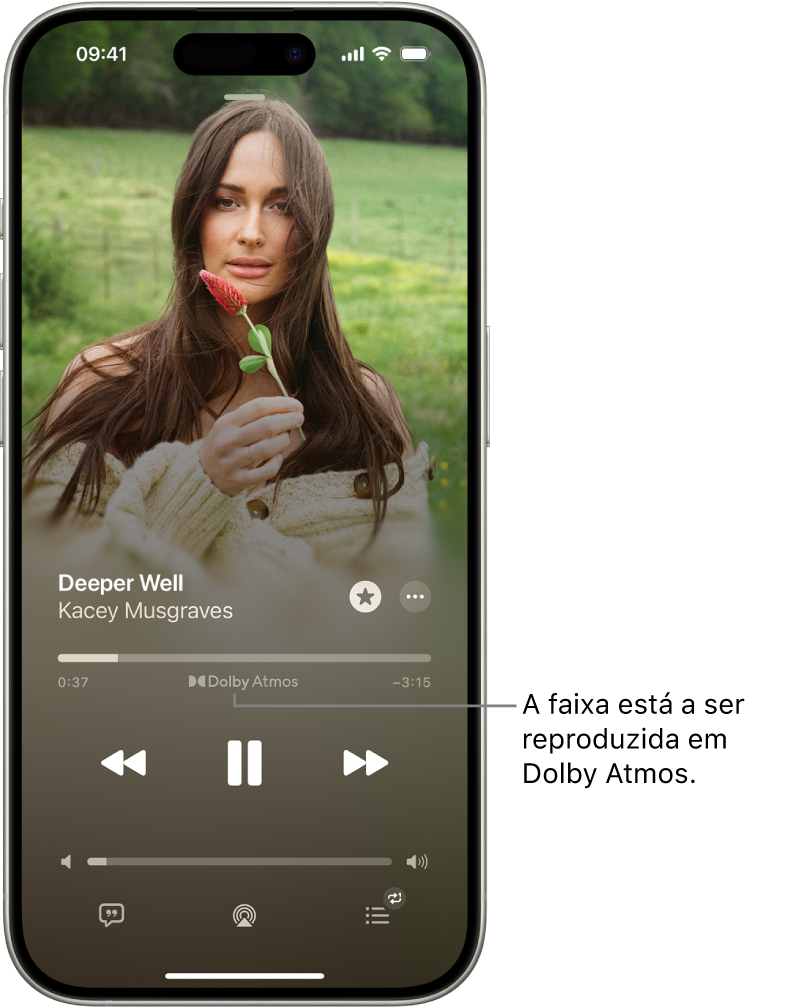
Task: Show the song lyrics
Action: click(111, 914)
